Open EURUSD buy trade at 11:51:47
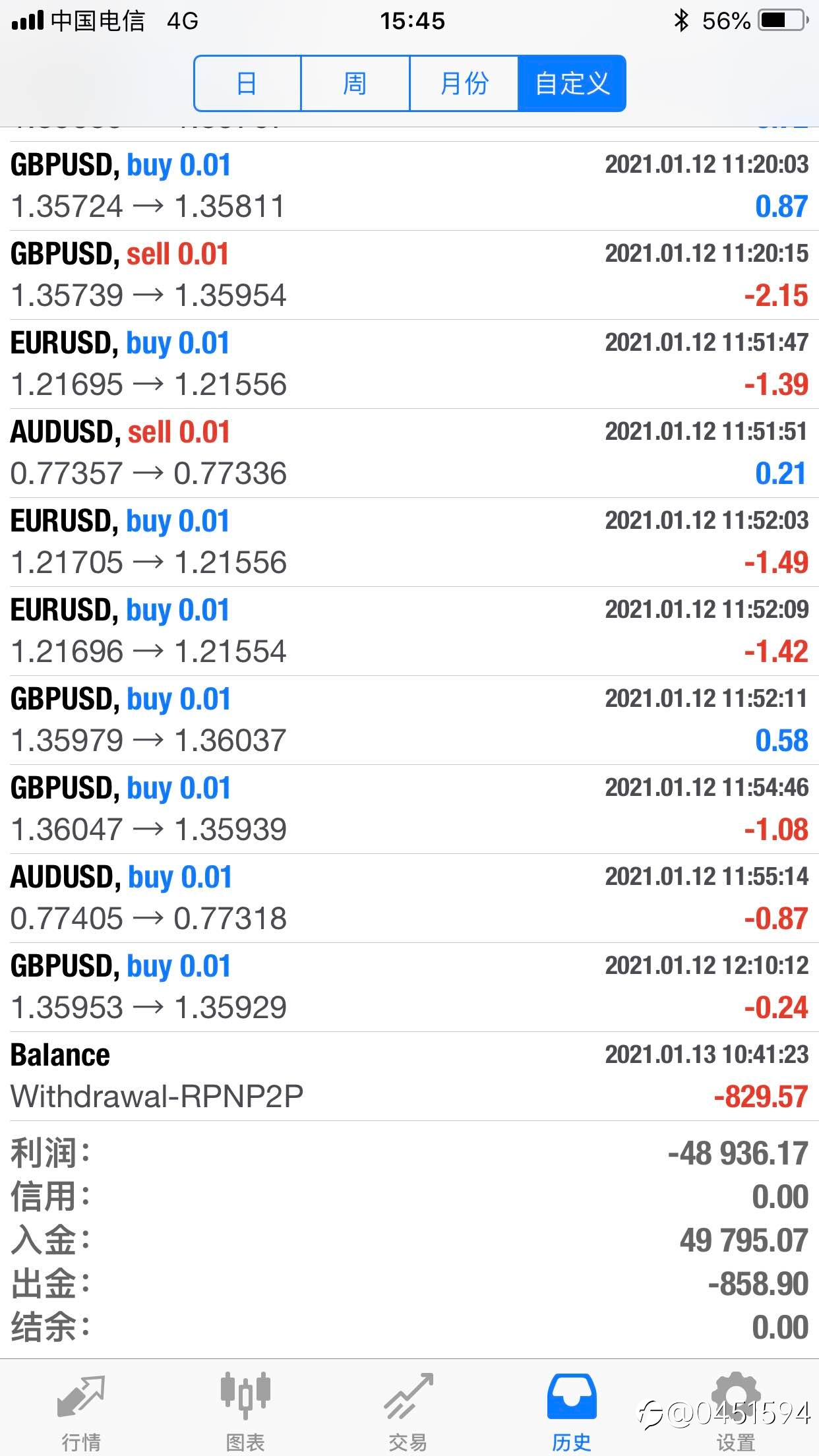Image resolution: width=819 pixels, height=1456 pixels. point(409,364)
